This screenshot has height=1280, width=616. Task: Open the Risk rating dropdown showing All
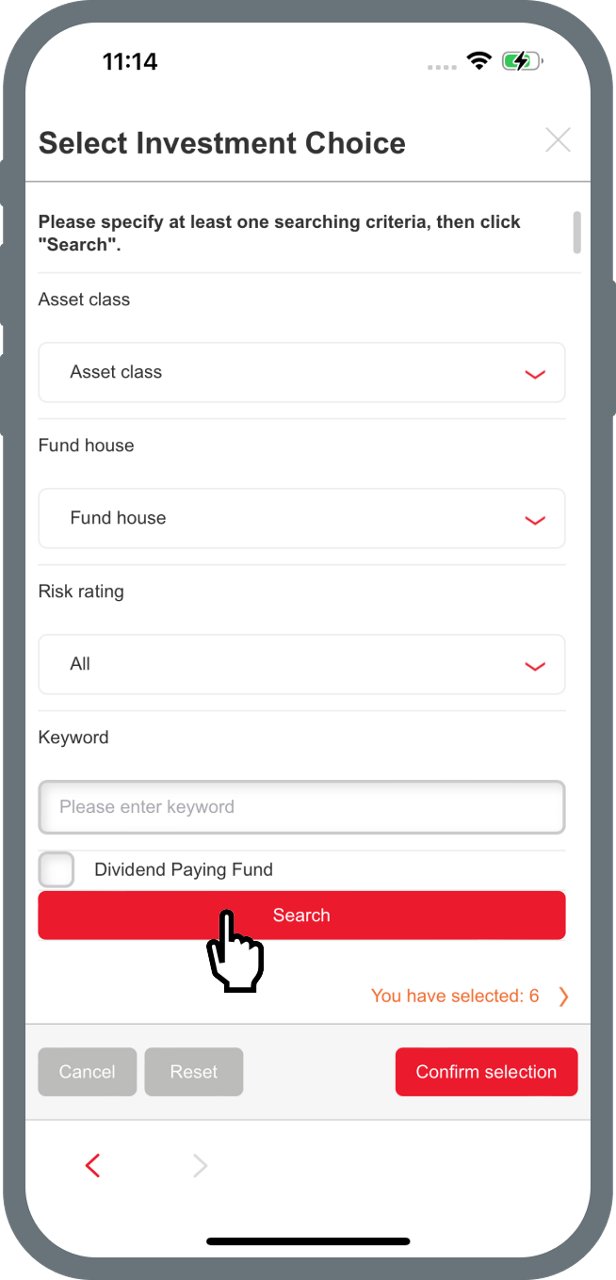coord(301,664)
